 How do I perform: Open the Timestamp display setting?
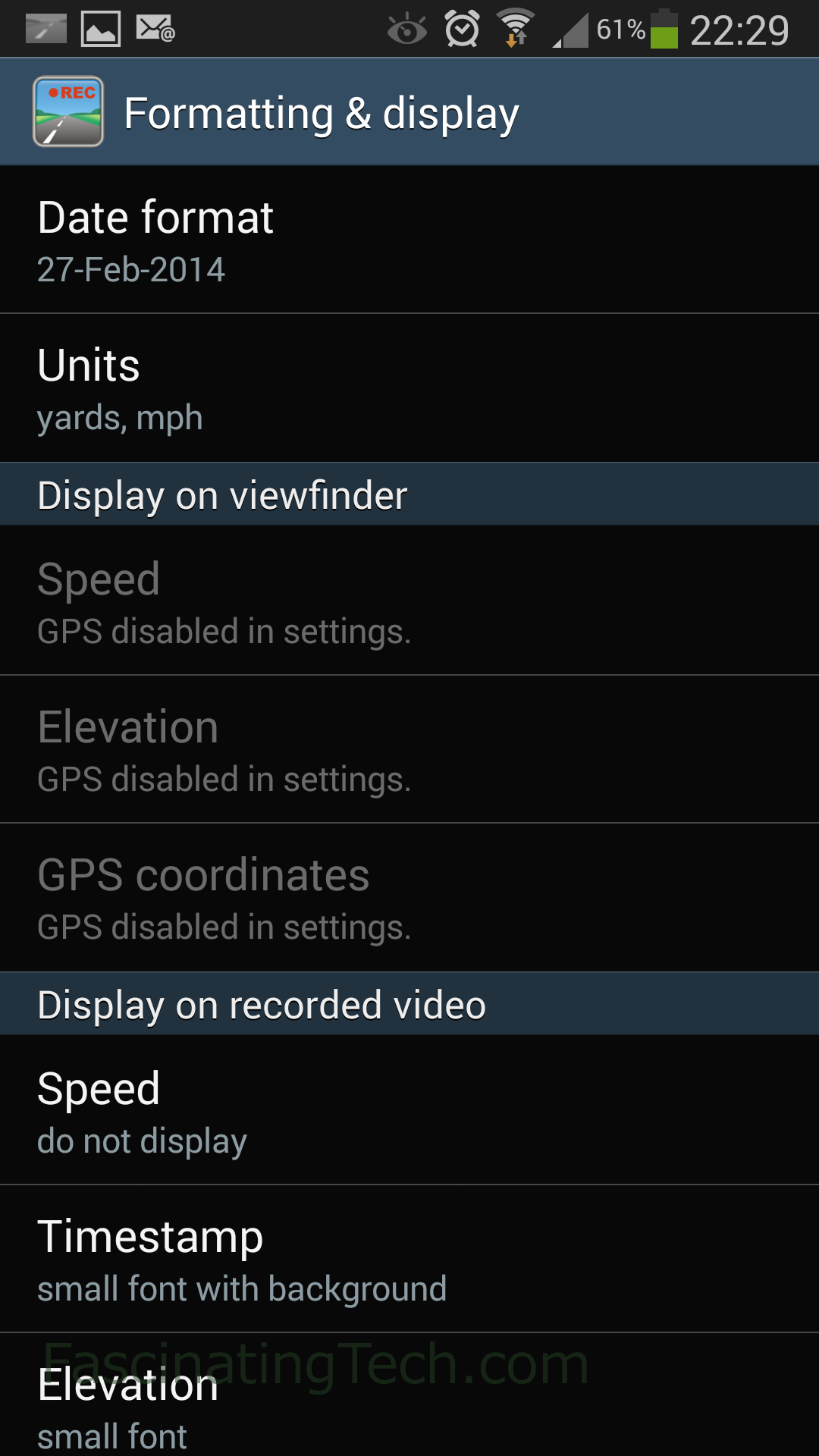tap(409, 1259)
